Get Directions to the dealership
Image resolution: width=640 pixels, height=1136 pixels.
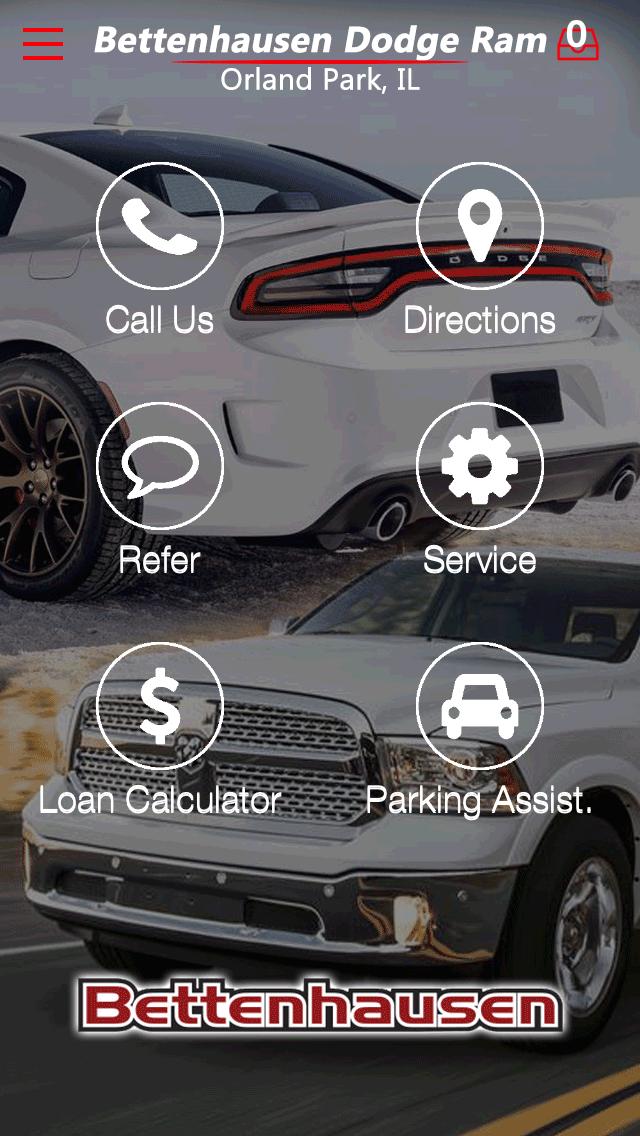point(480,226)
